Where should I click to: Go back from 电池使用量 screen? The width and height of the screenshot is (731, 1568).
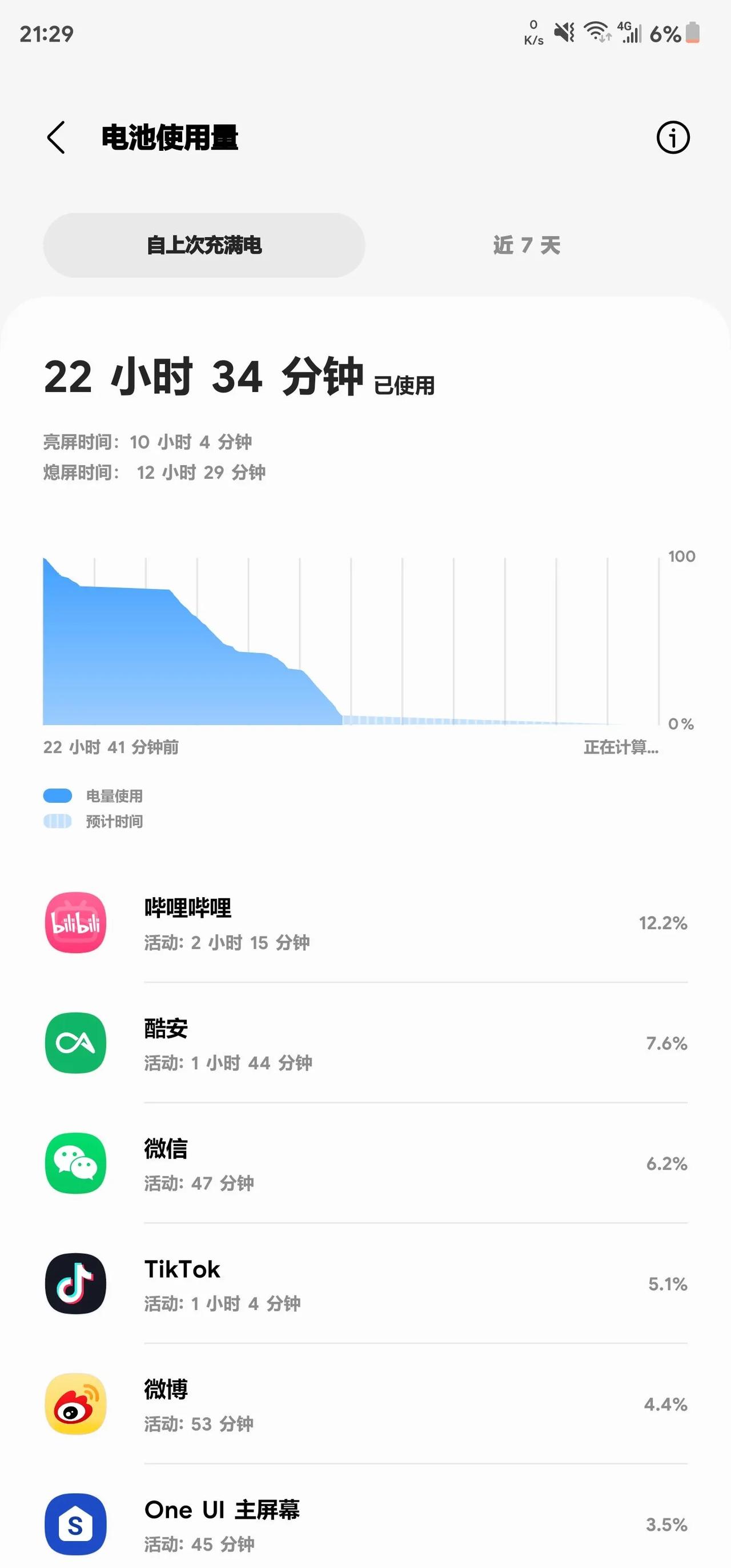(56, 138)
